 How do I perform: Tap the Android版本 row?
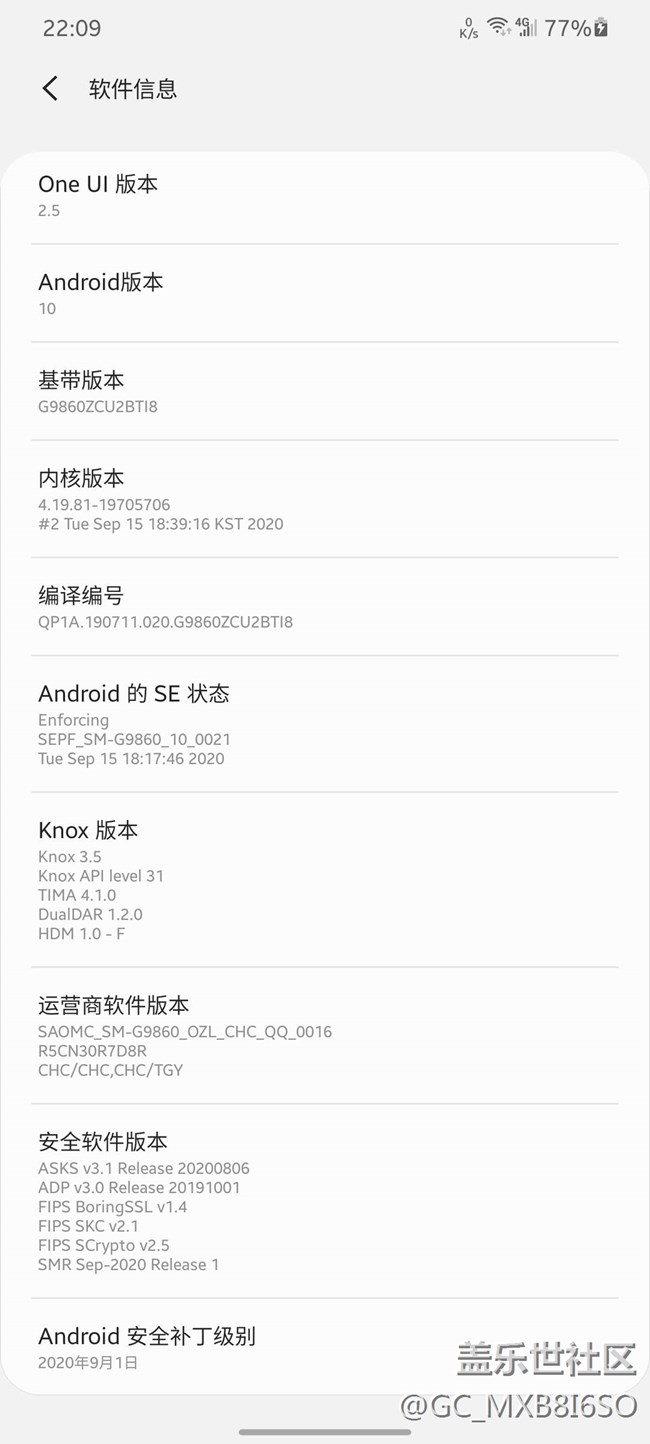[x=324, y=293]
